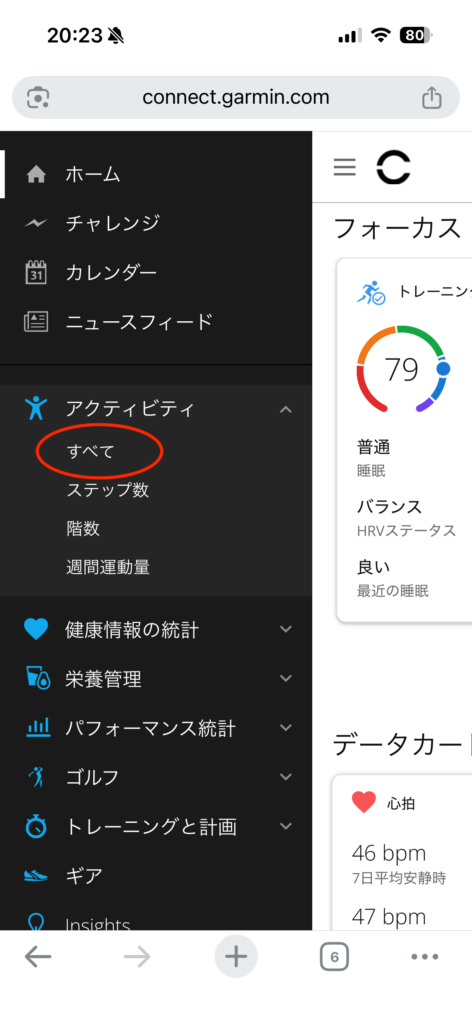The image size is (472, 1024).
Task: Open the ギア page
Action: pos(155,876)
